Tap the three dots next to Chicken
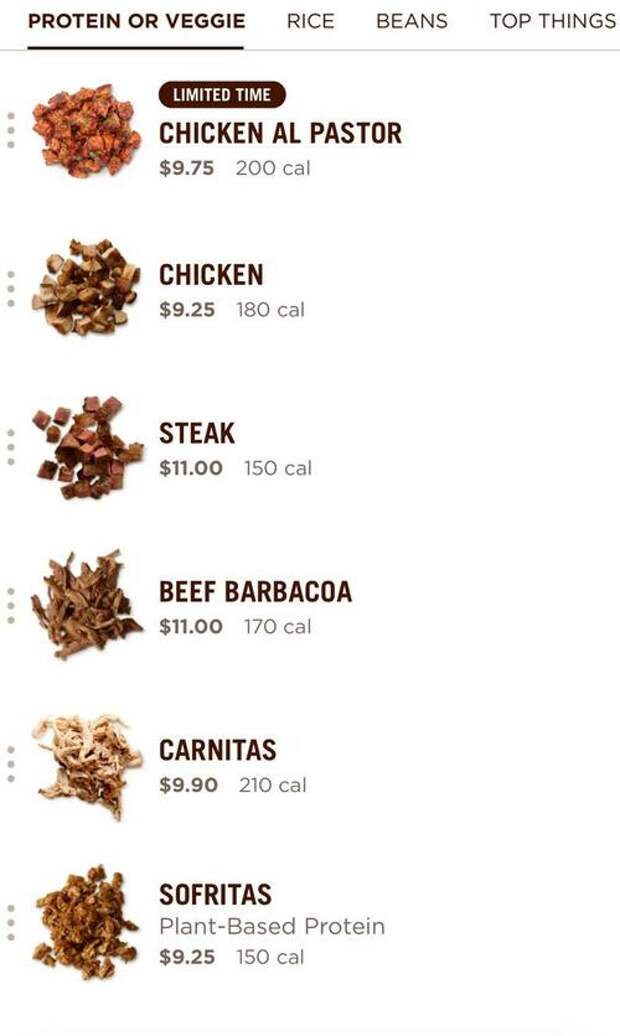 [11, 288]
